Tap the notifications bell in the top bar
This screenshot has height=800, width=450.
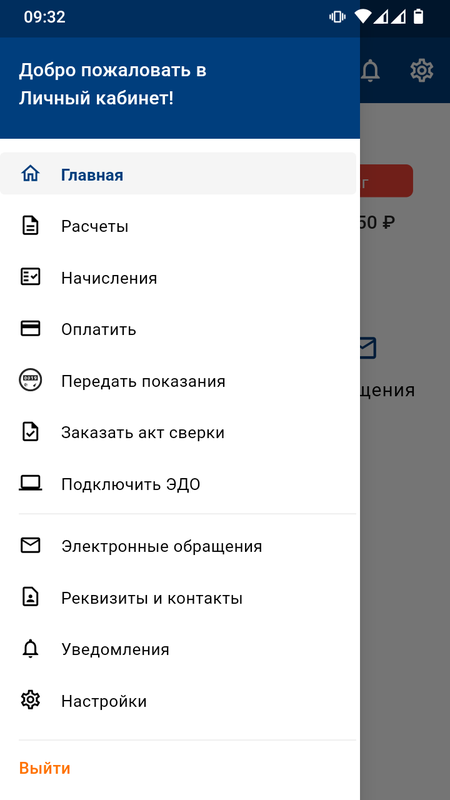pyautogui.click(x=370, y=70)
